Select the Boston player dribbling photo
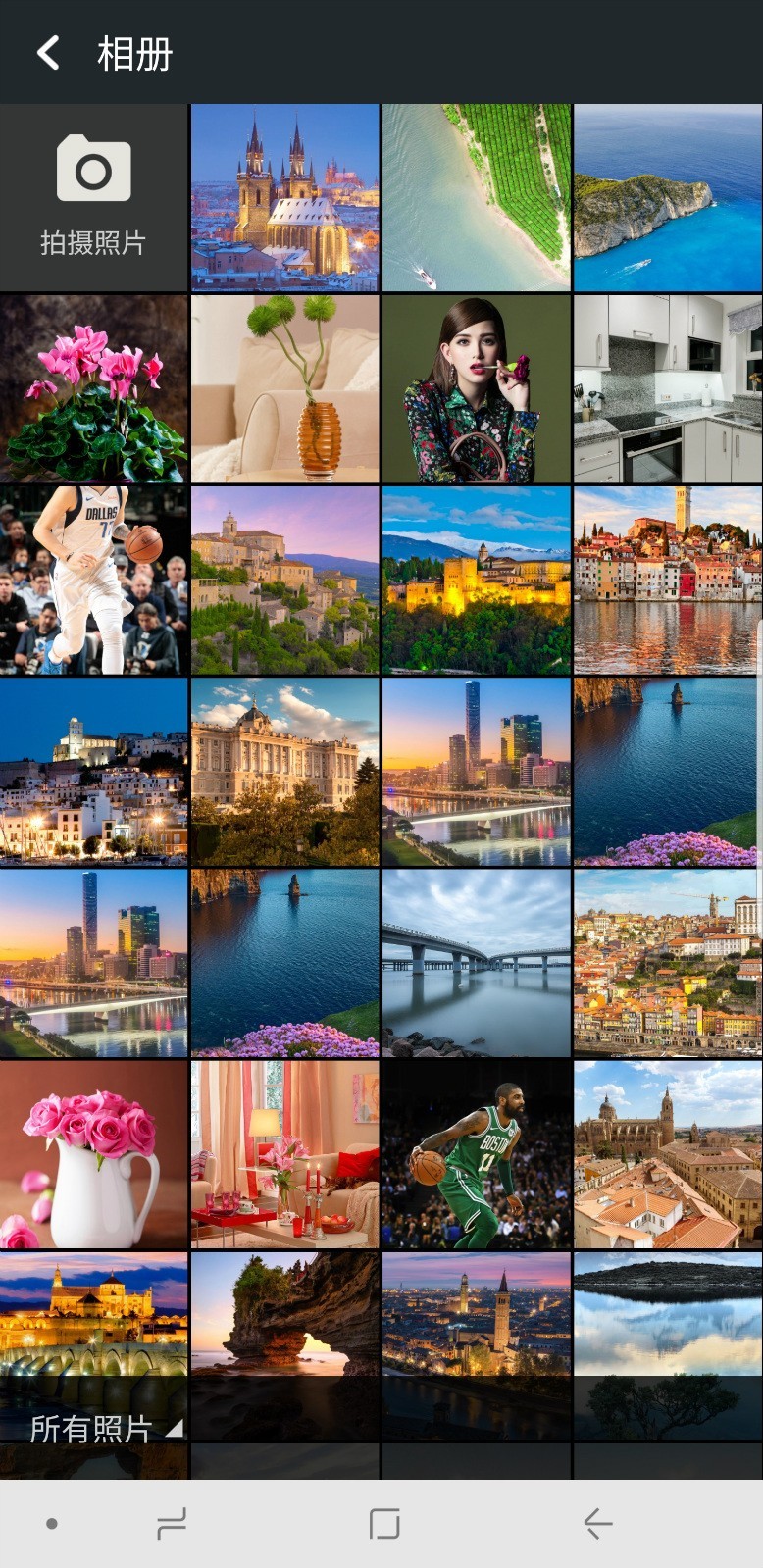Image resolution: width=763 pixels, height=1568 pixels. coord(476,1154)
